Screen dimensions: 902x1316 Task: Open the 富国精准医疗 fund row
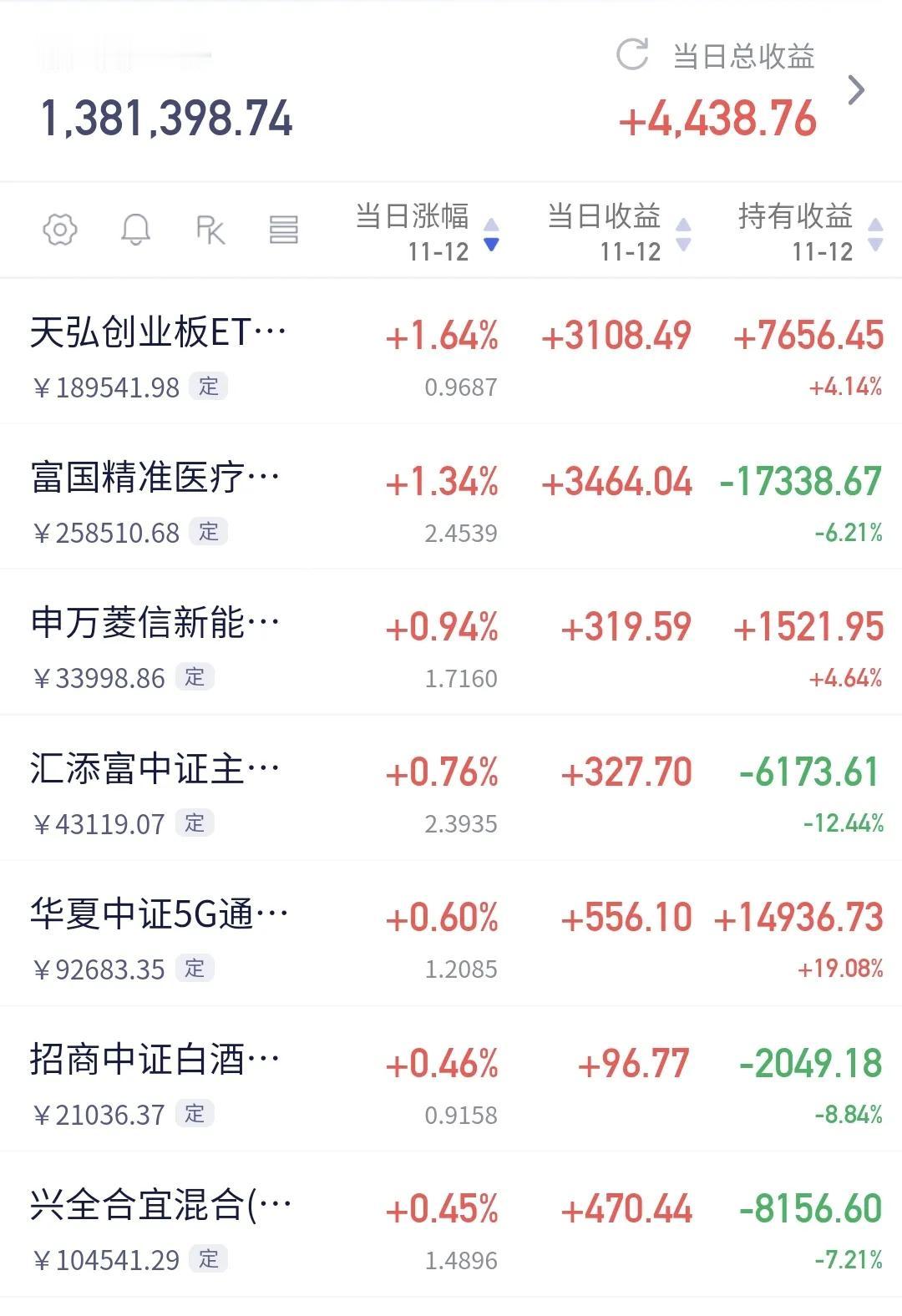pos(451,497)
